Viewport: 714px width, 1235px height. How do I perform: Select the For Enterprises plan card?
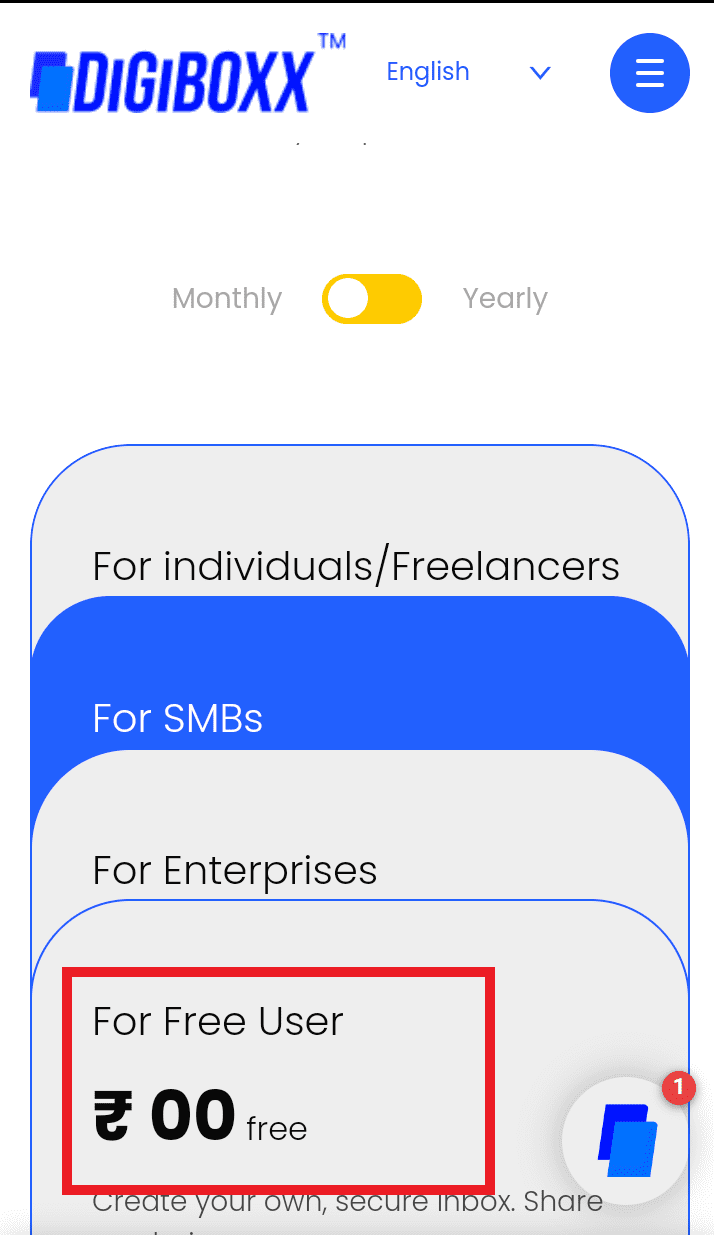[360, 826]
